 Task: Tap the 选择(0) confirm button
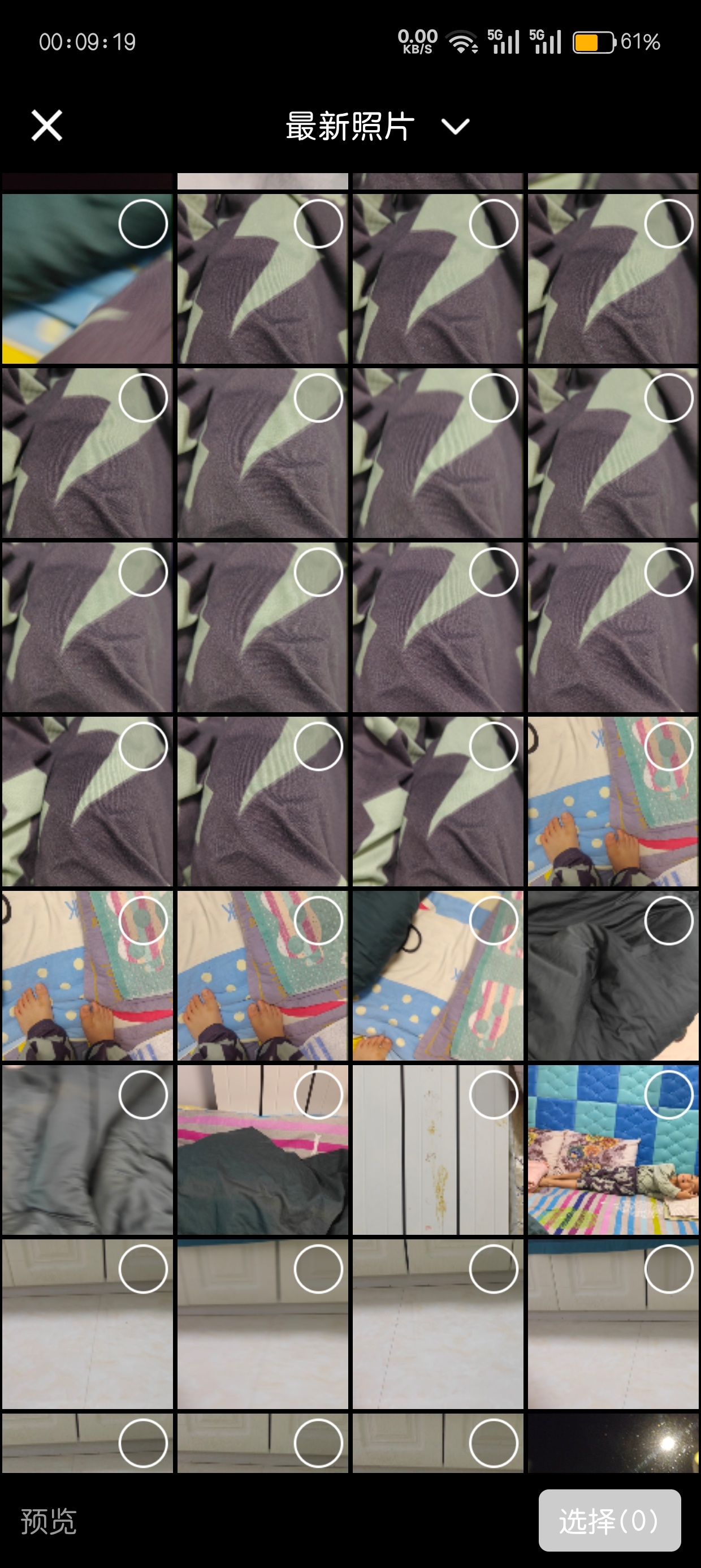point(609,1520)
